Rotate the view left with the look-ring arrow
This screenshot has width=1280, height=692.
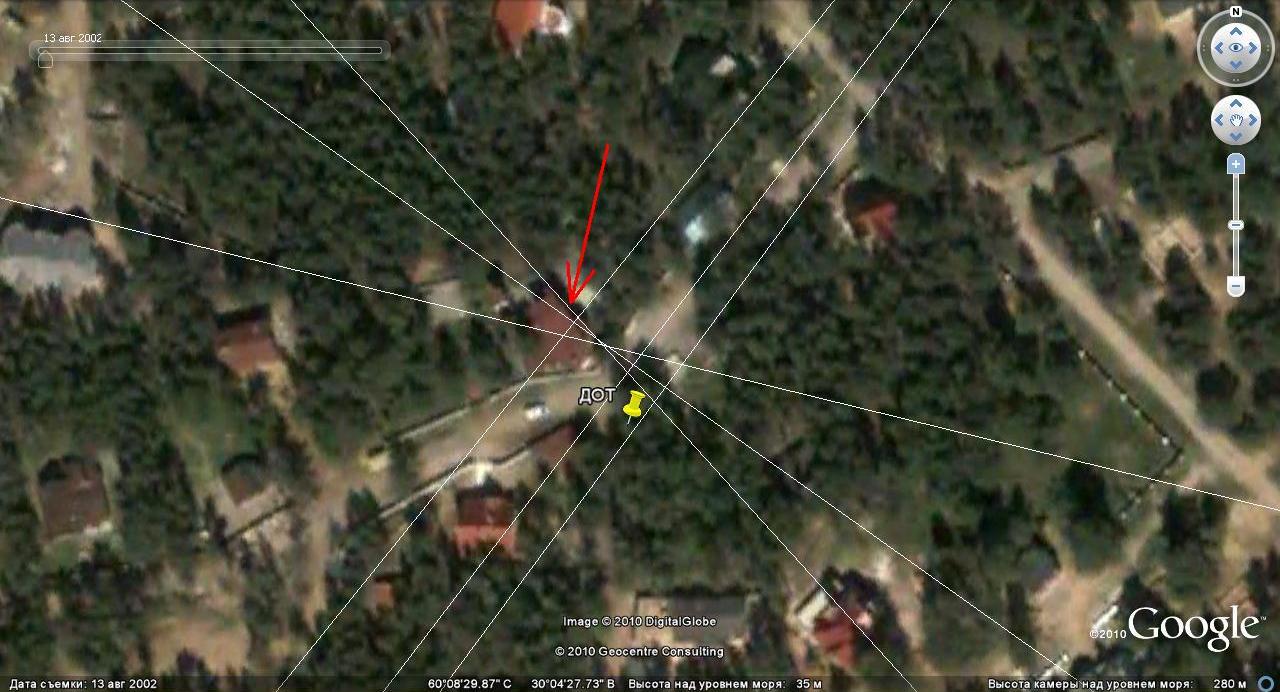[x=1217, y=48]
